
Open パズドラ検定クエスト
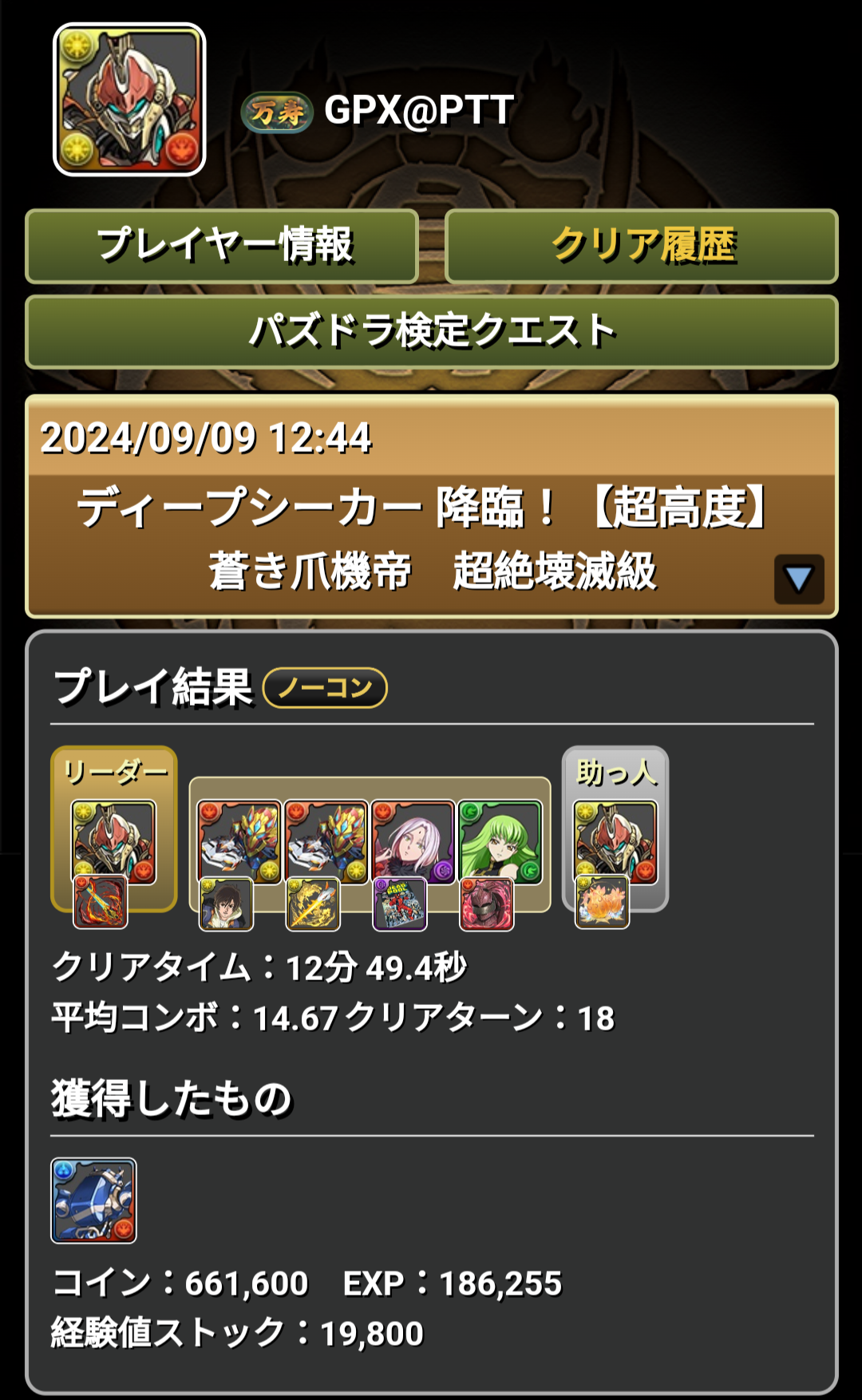(432, 332)
